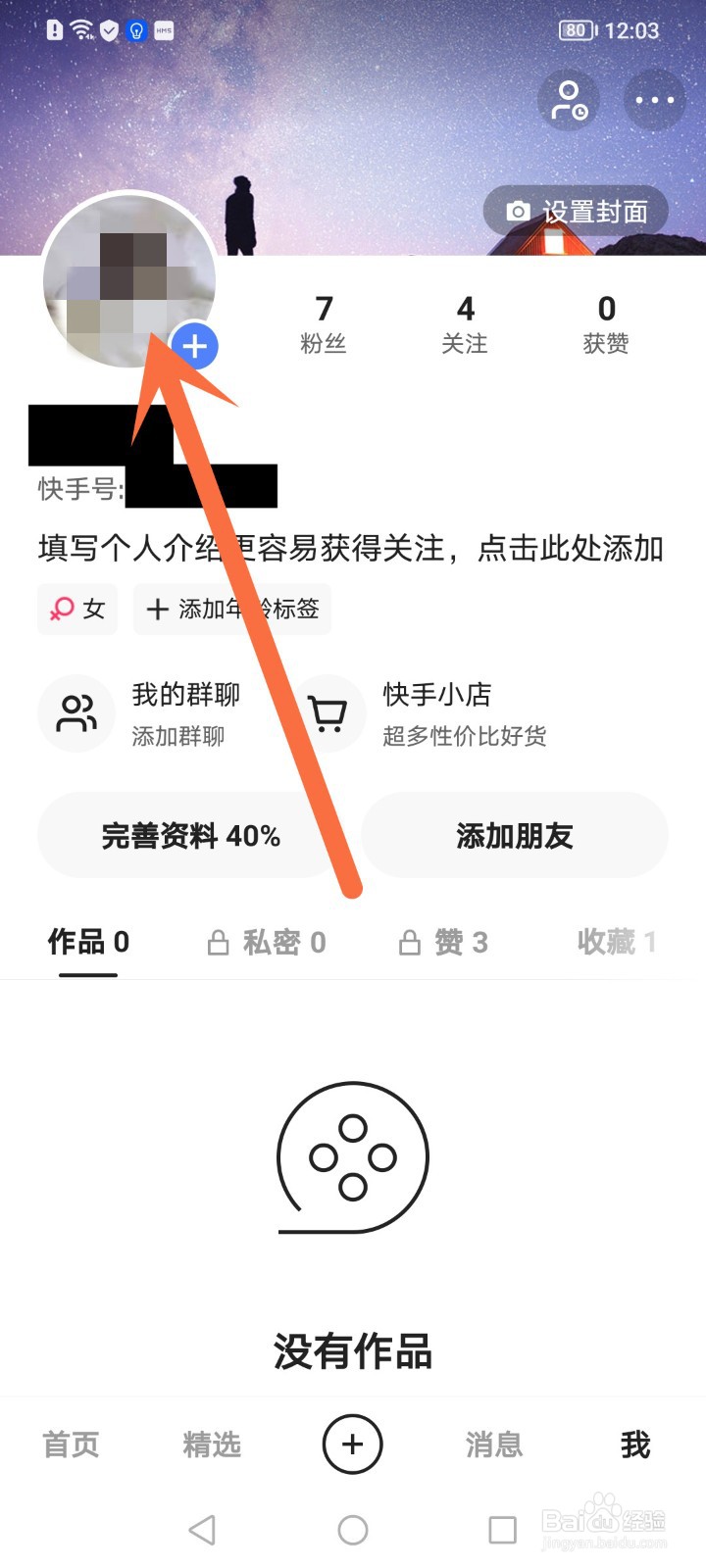Expand 添加年龄标签 to add an age tag
This screenshot has height=1568, width=706.
[232, 609]
